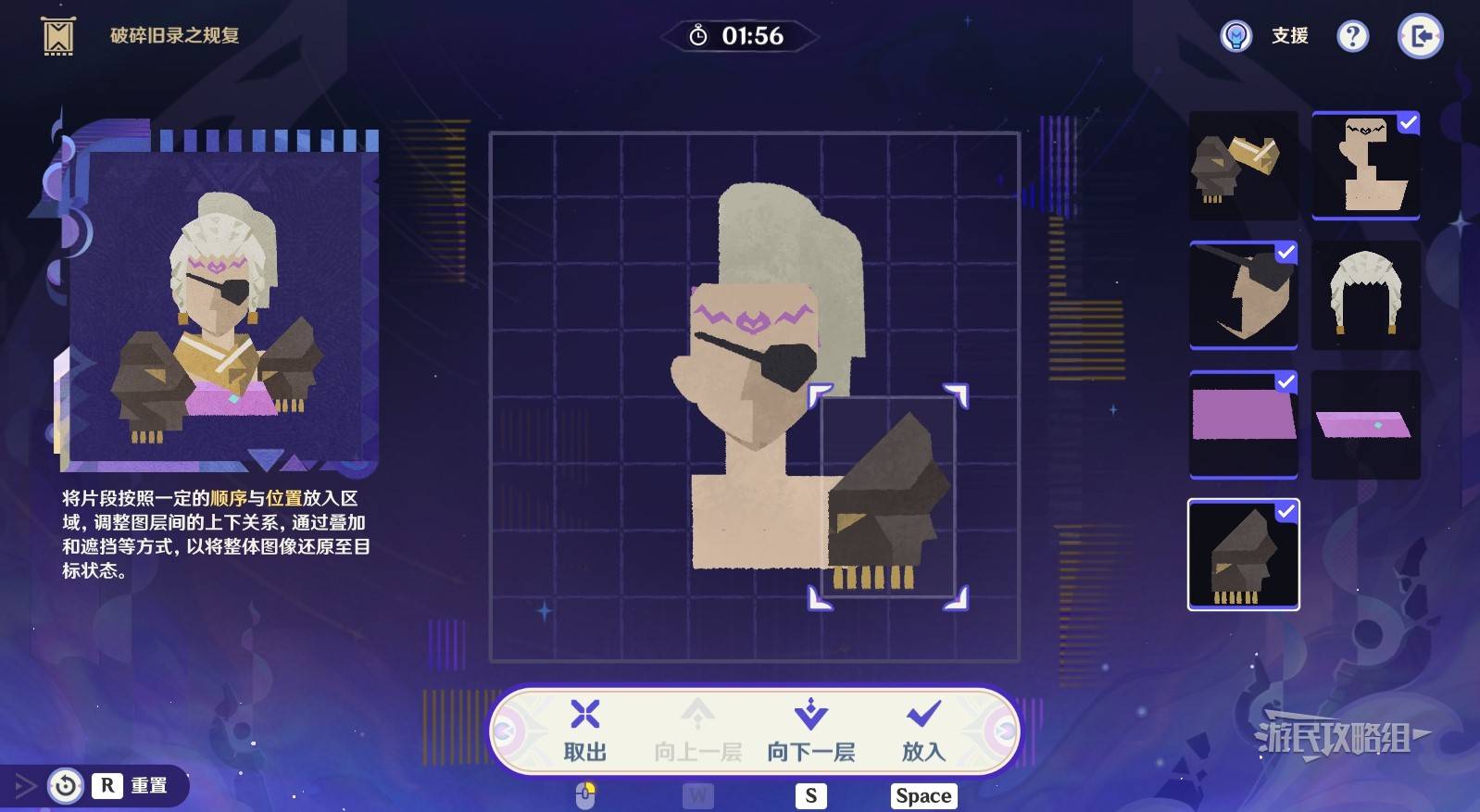The image size is (1480, 812).
Task: Select the two-rocks-and-gold fragment tile
Action: (x=1243, y=166)
